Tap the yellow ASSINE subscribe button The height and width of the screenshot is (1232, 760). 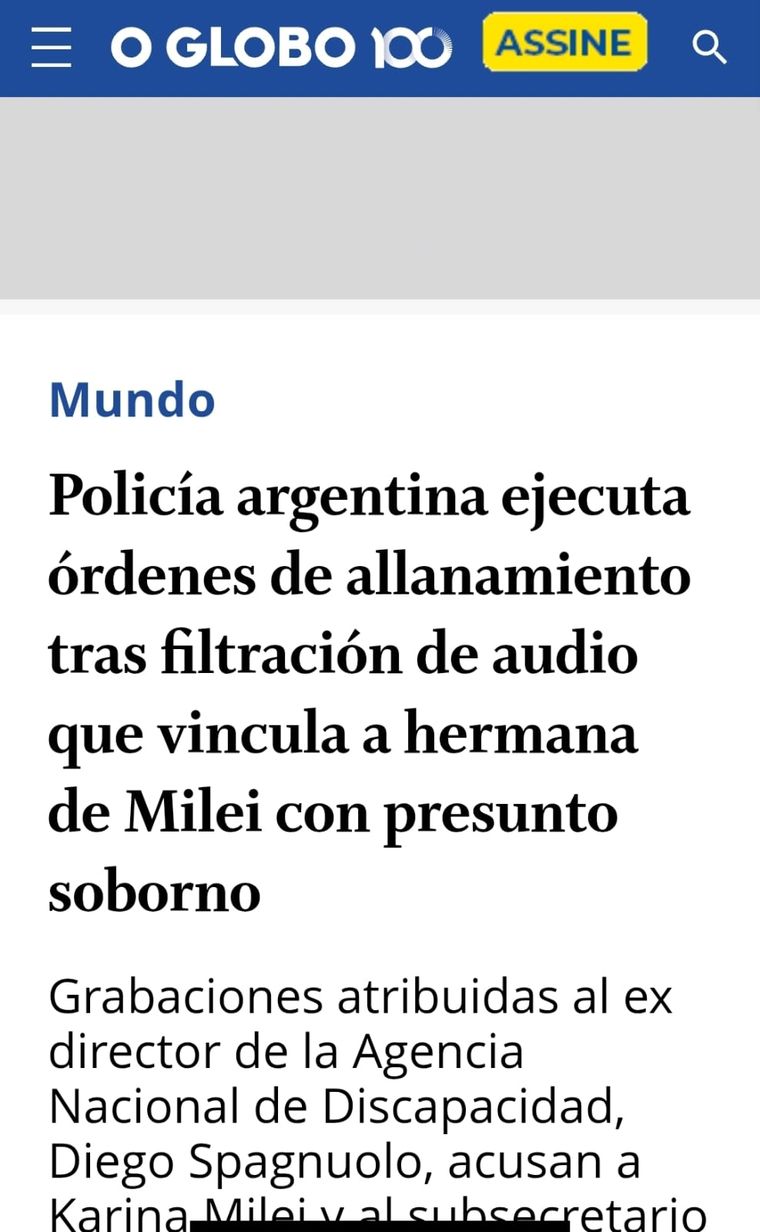pos(564,43)
